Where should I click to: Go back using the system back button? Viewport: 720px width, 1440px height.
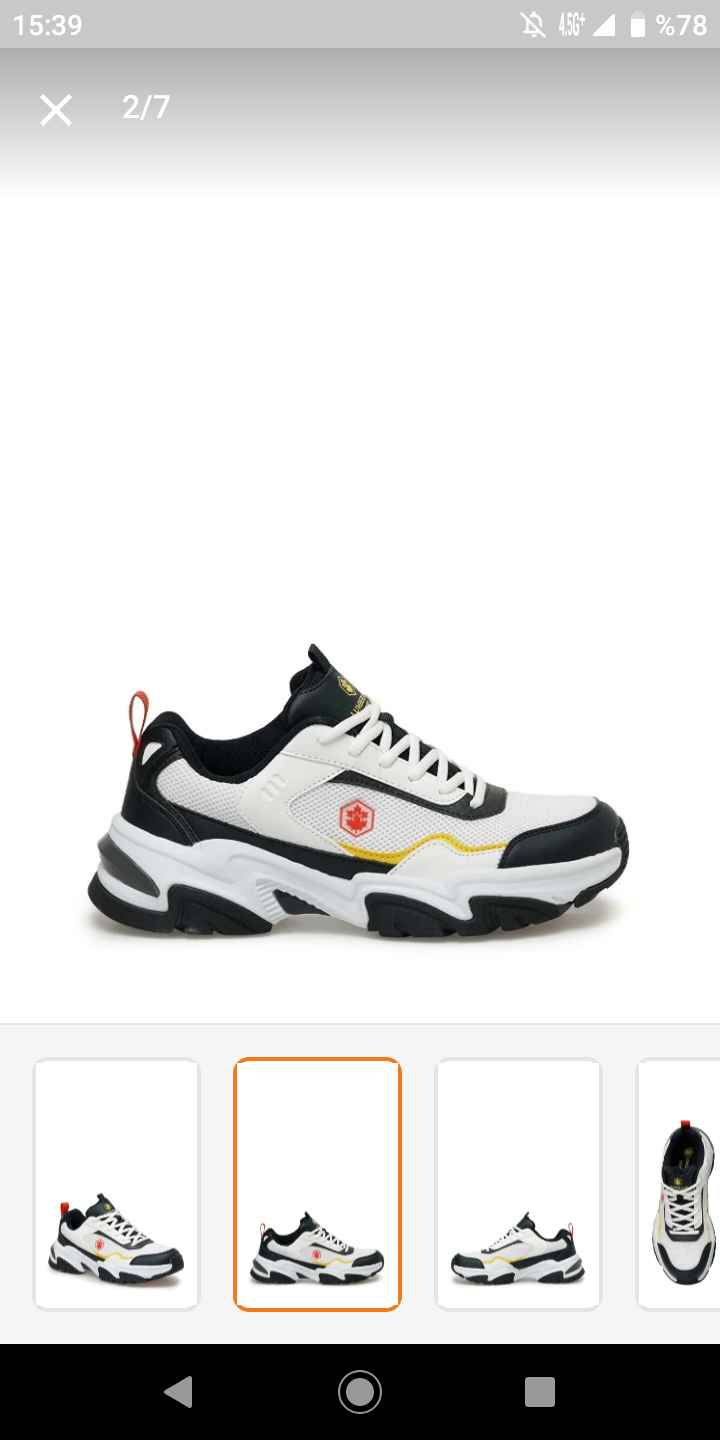pyautogui.click(x=179, y=1391)
